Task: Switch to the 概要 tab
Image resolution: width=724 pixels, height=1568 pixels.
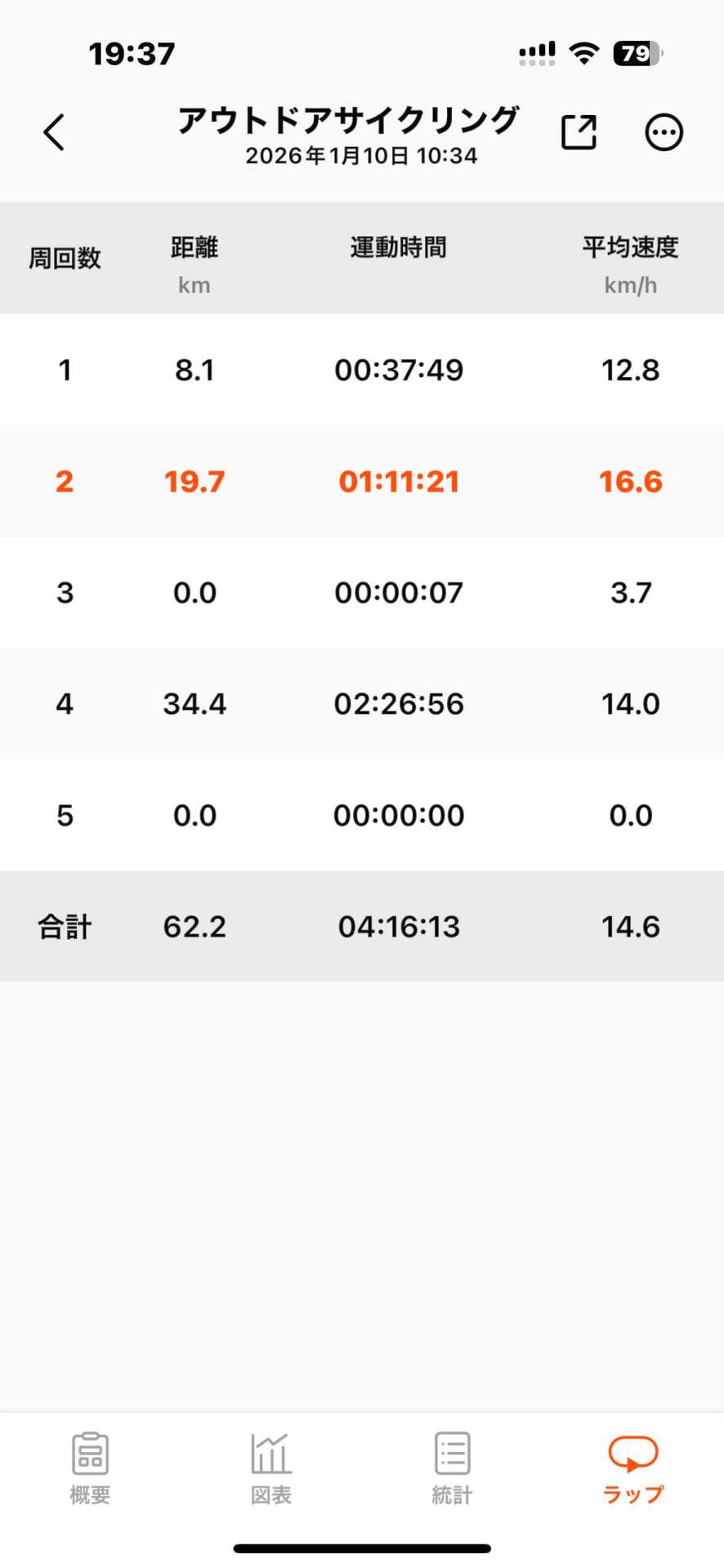Action: click(x=90, y=1468)
